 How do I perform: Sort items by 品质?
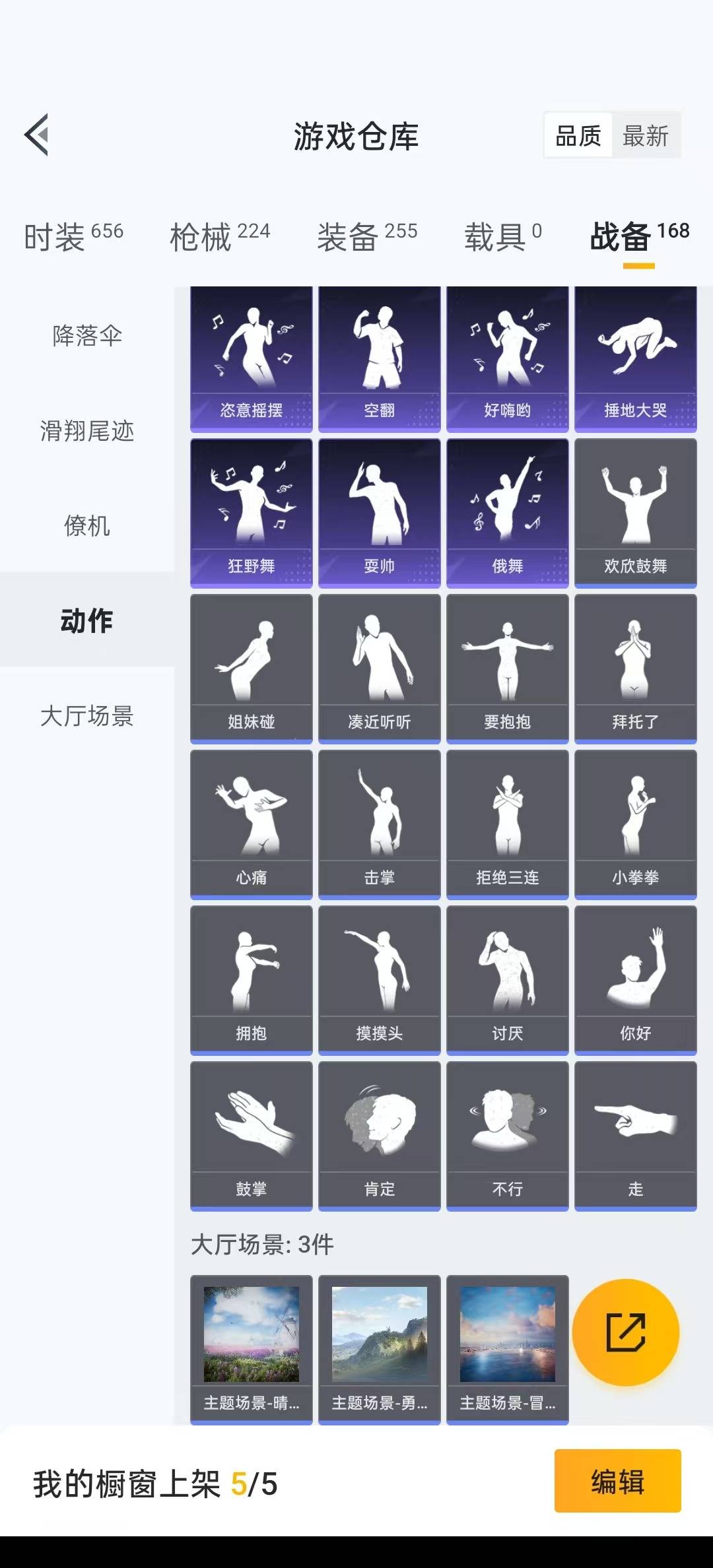[x=578, y=136]
